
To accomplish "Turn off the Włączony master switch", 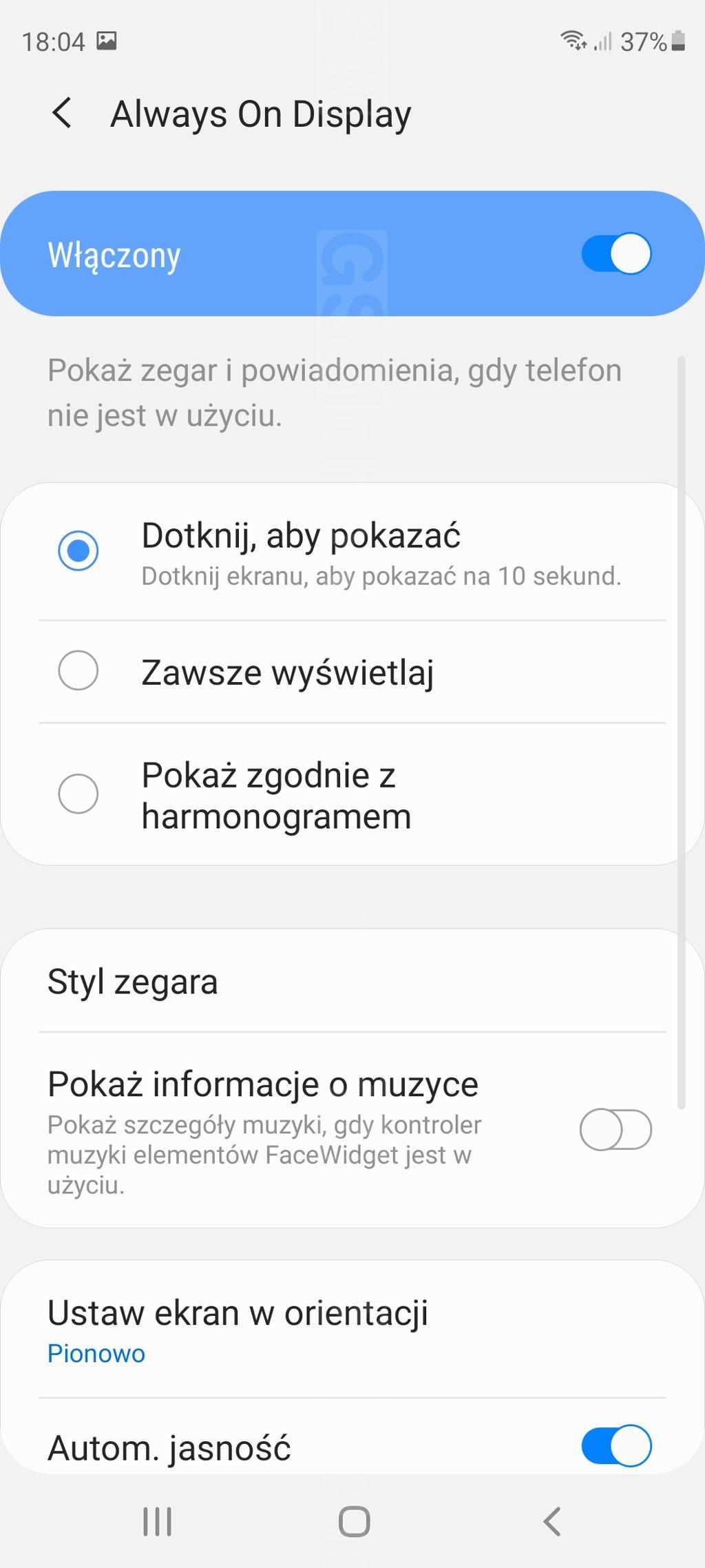I will [615, 254].
